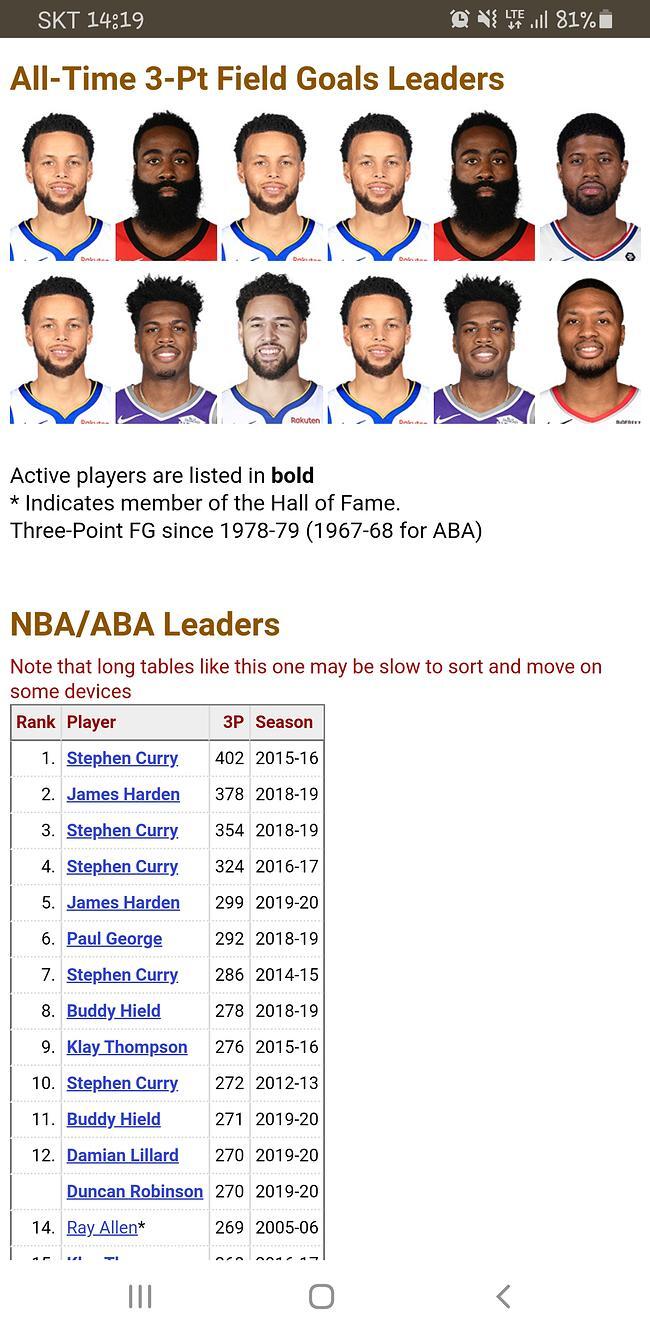This screenshot has height=1336, width=650.
Task: Open James Harden link with 378 threes
Action: click(123, 794)
